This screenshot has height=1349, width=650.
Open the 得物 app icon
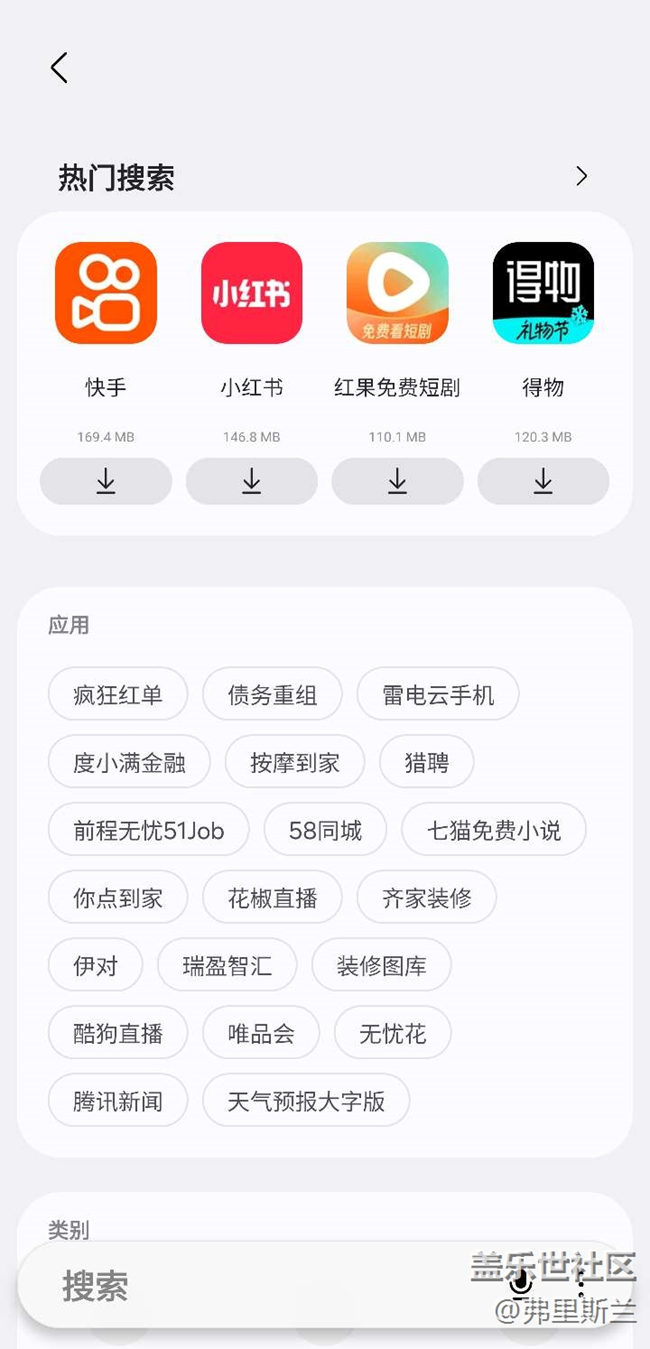[543, 293]
